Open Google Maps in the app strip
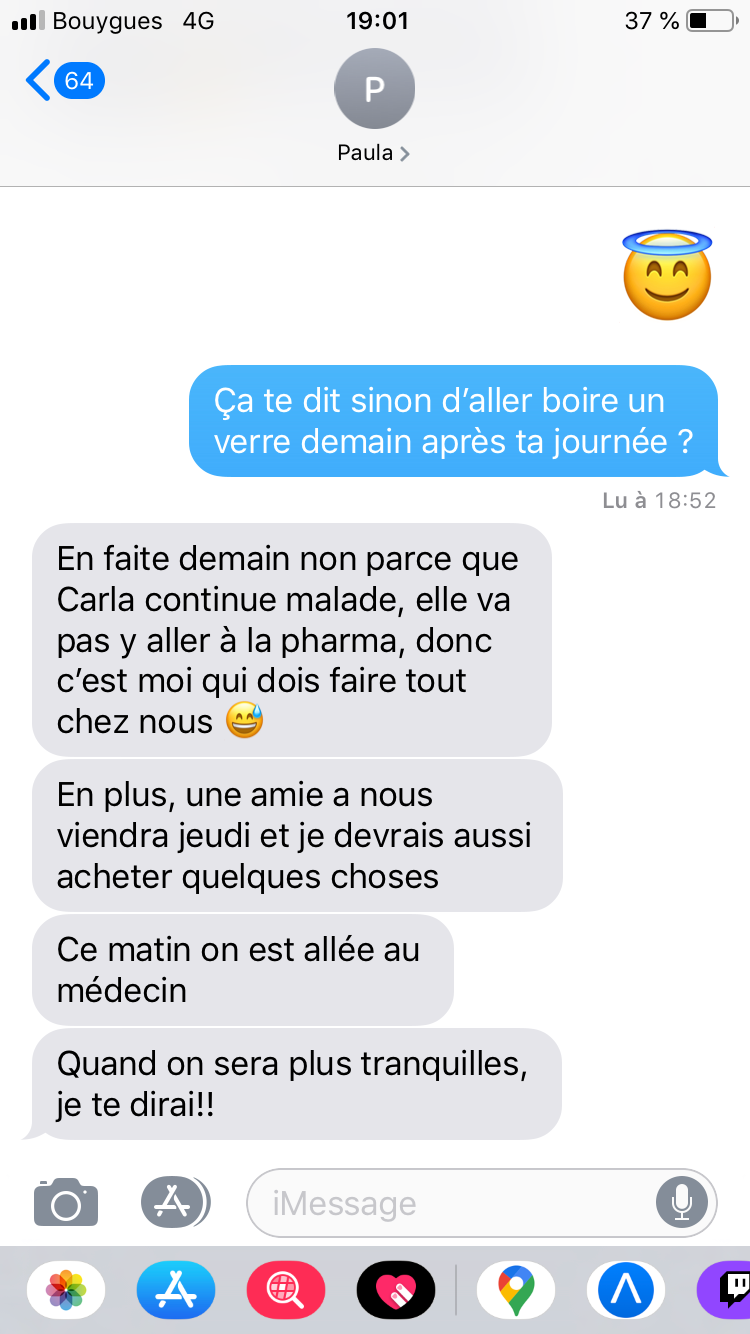Viewport: 750px width, 1334px height. (516, 1290)
